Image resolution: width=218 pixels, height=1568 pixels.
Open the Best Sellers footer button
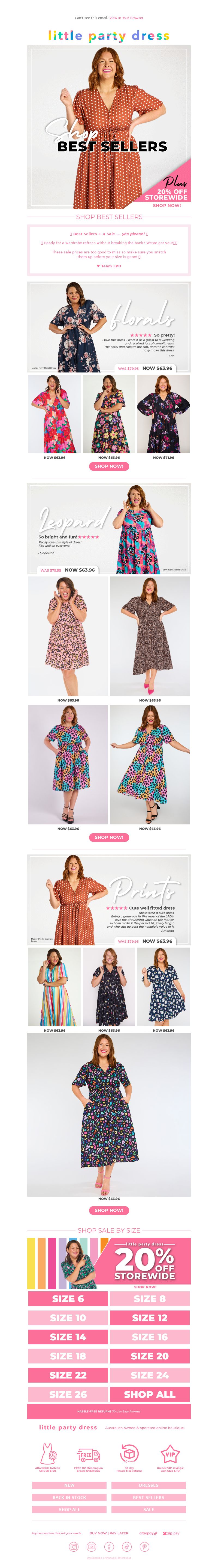click(149, 1497)
